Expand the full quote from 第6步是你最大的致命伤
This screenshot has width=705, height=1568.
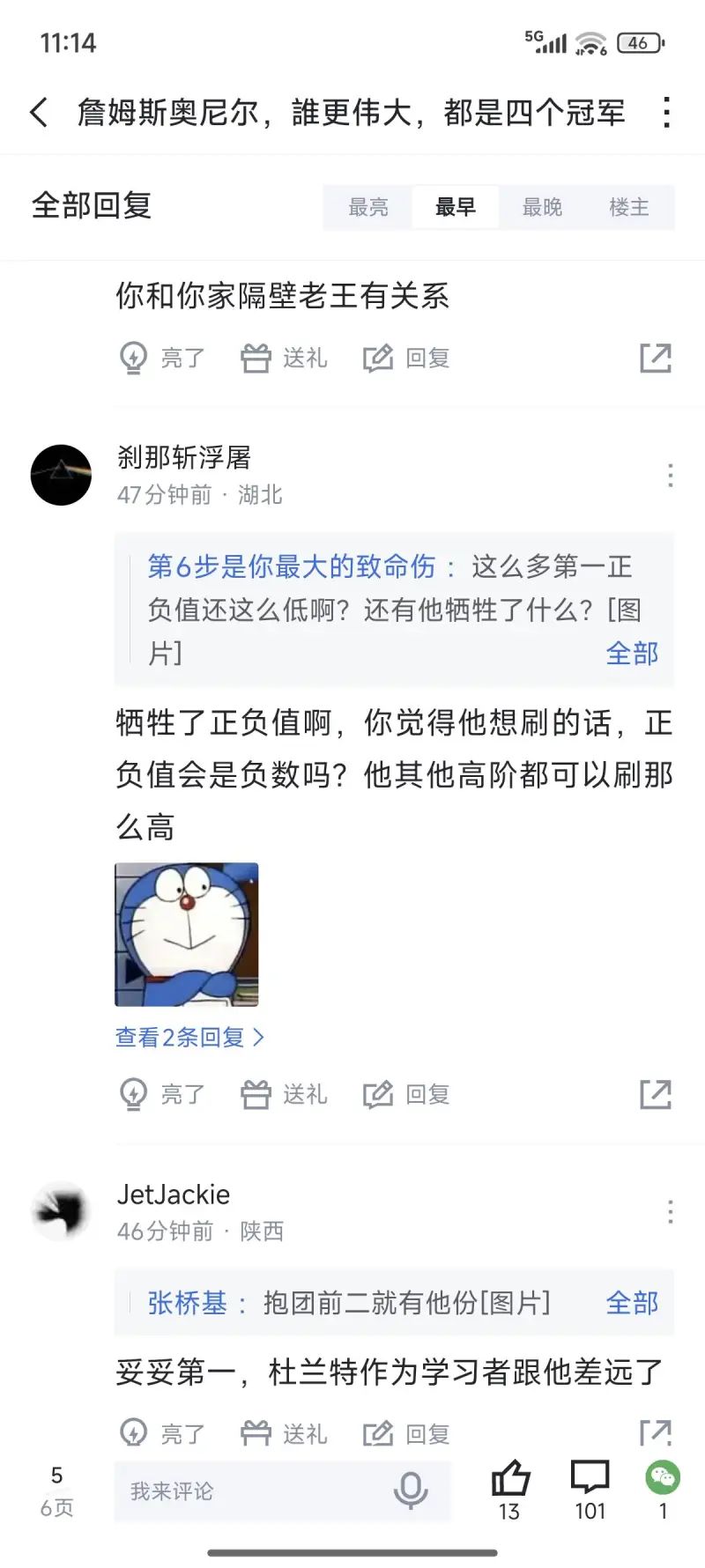click(632, 654)
